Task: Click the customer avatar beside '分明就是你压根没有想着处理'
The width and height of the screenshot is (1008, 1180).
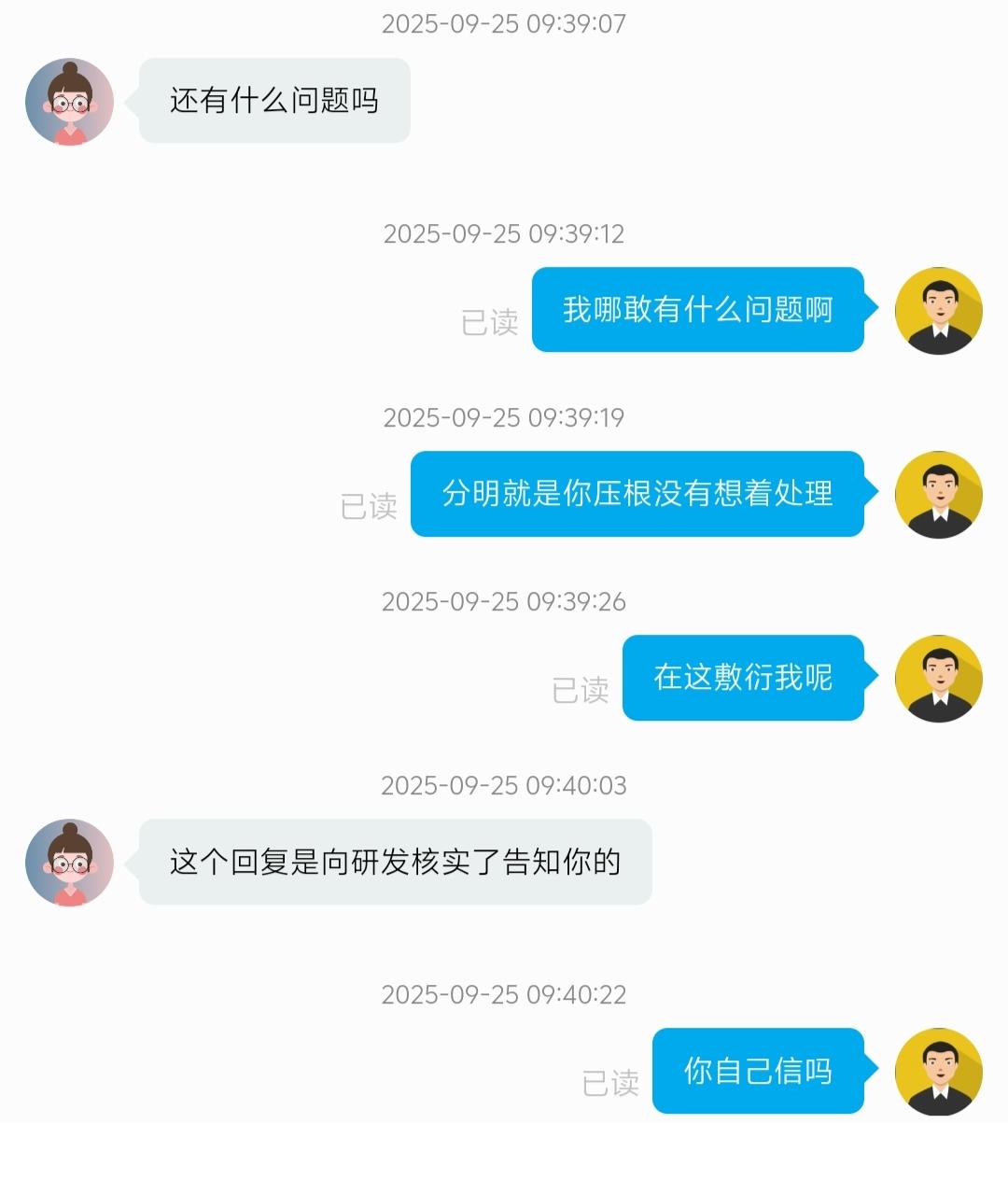Action: coord(939,495)
